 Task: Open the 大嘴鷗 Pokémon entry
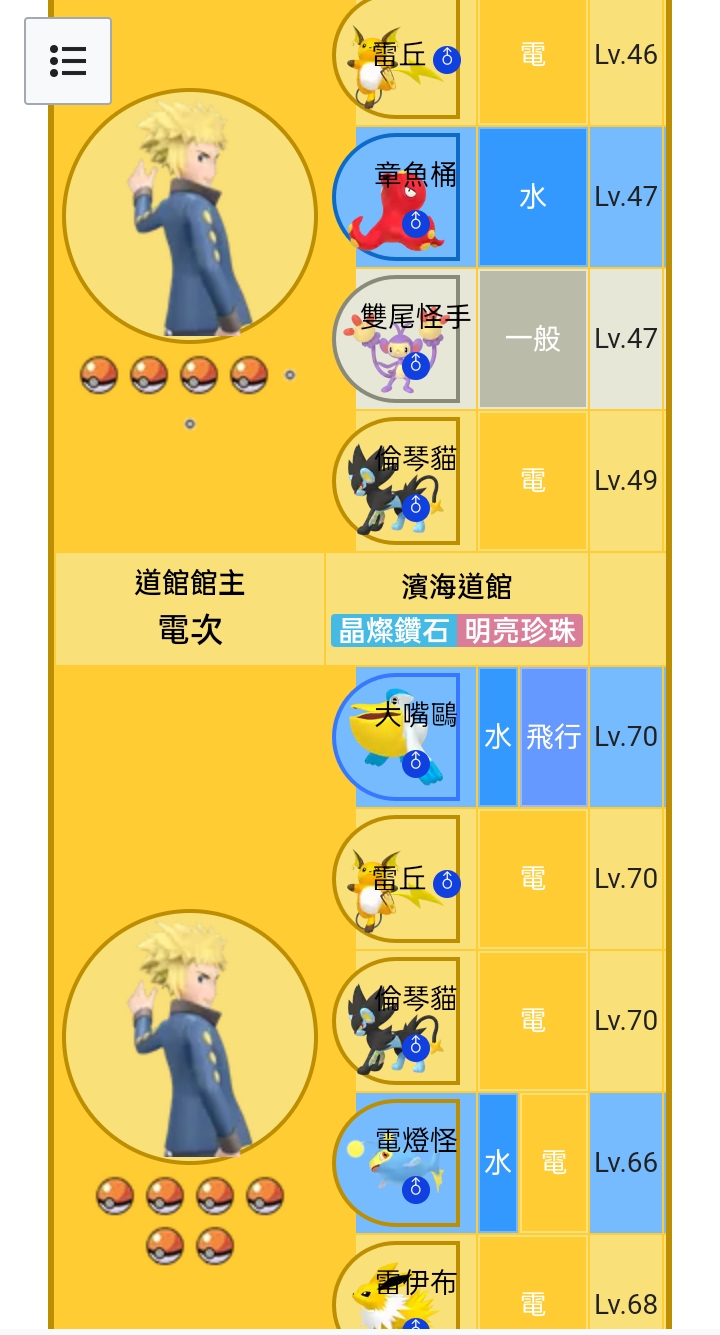tap(416, 714)
